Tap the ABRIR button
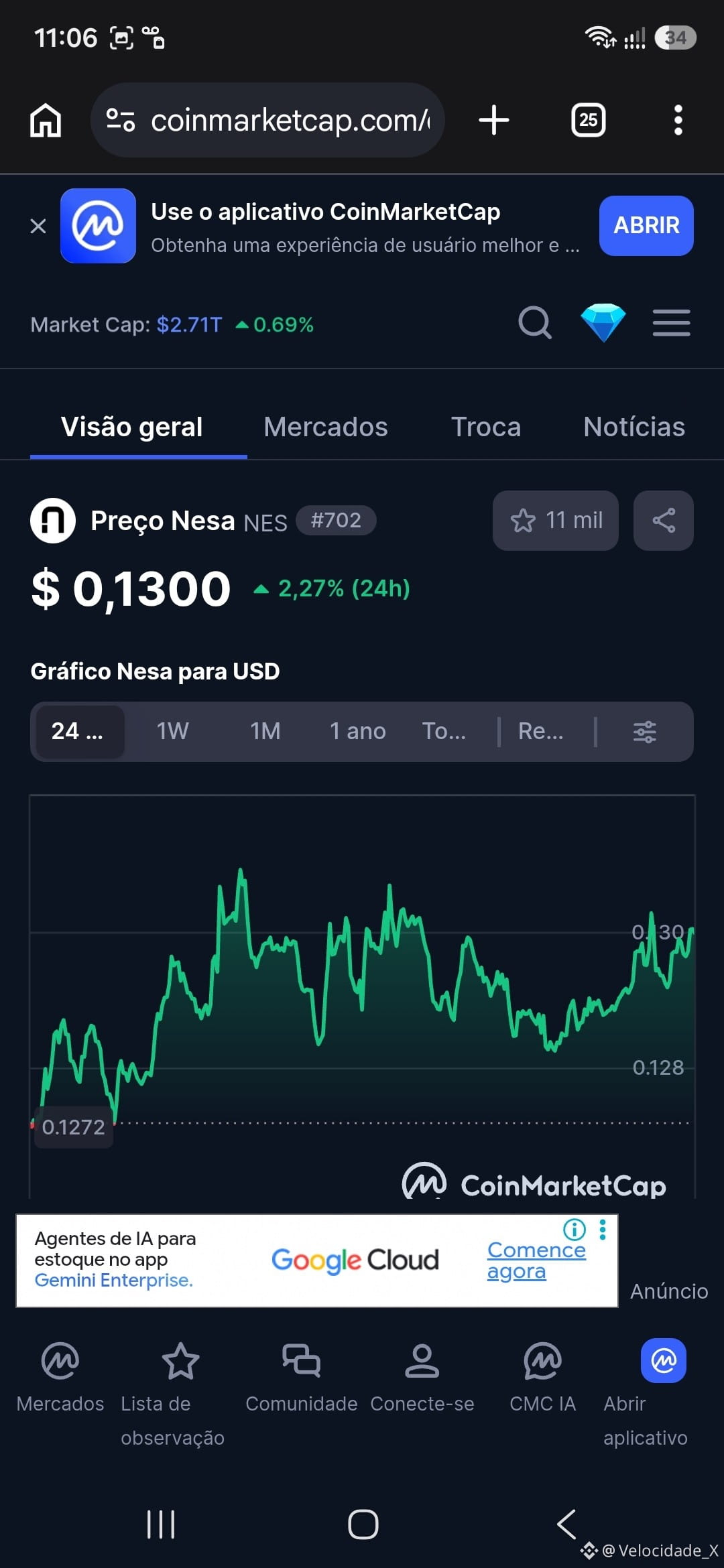Viewport: 724px width, 1568px height. [646, 226]
